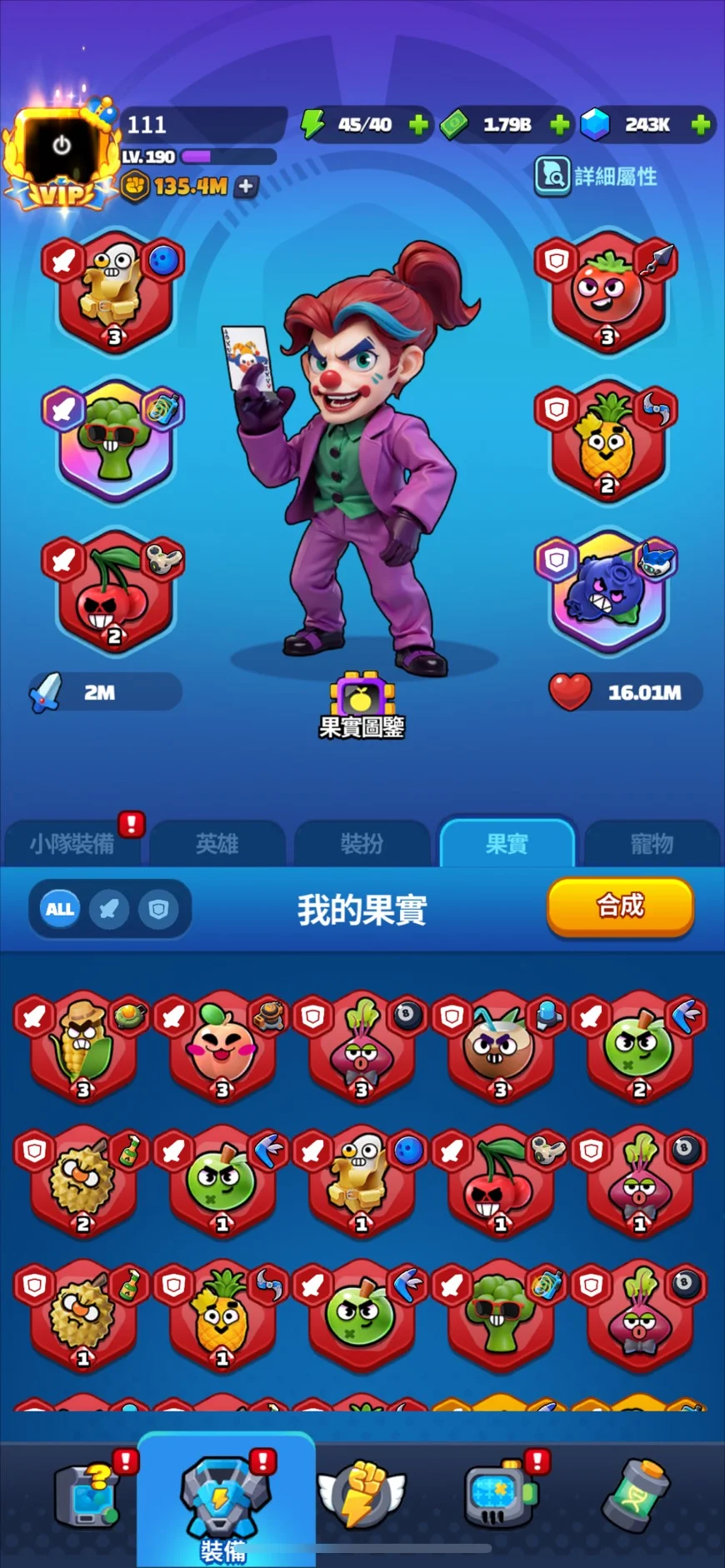Add more energy with the plus icon
The height and width of the screenshot is (1568, 725).
(418, 125)
